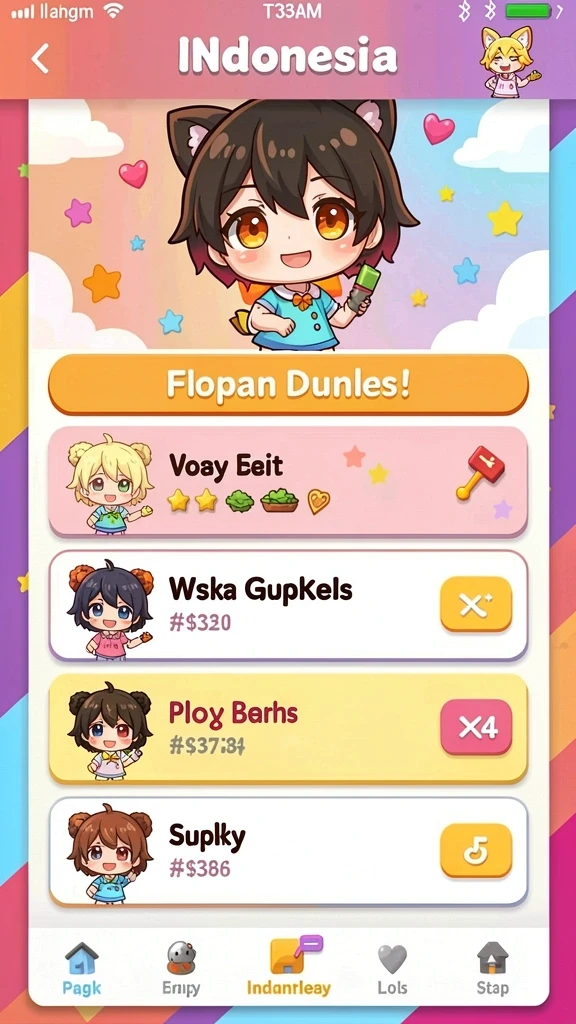
Task: Go to the Lols heart tab
Action: (x=392, y=968)
